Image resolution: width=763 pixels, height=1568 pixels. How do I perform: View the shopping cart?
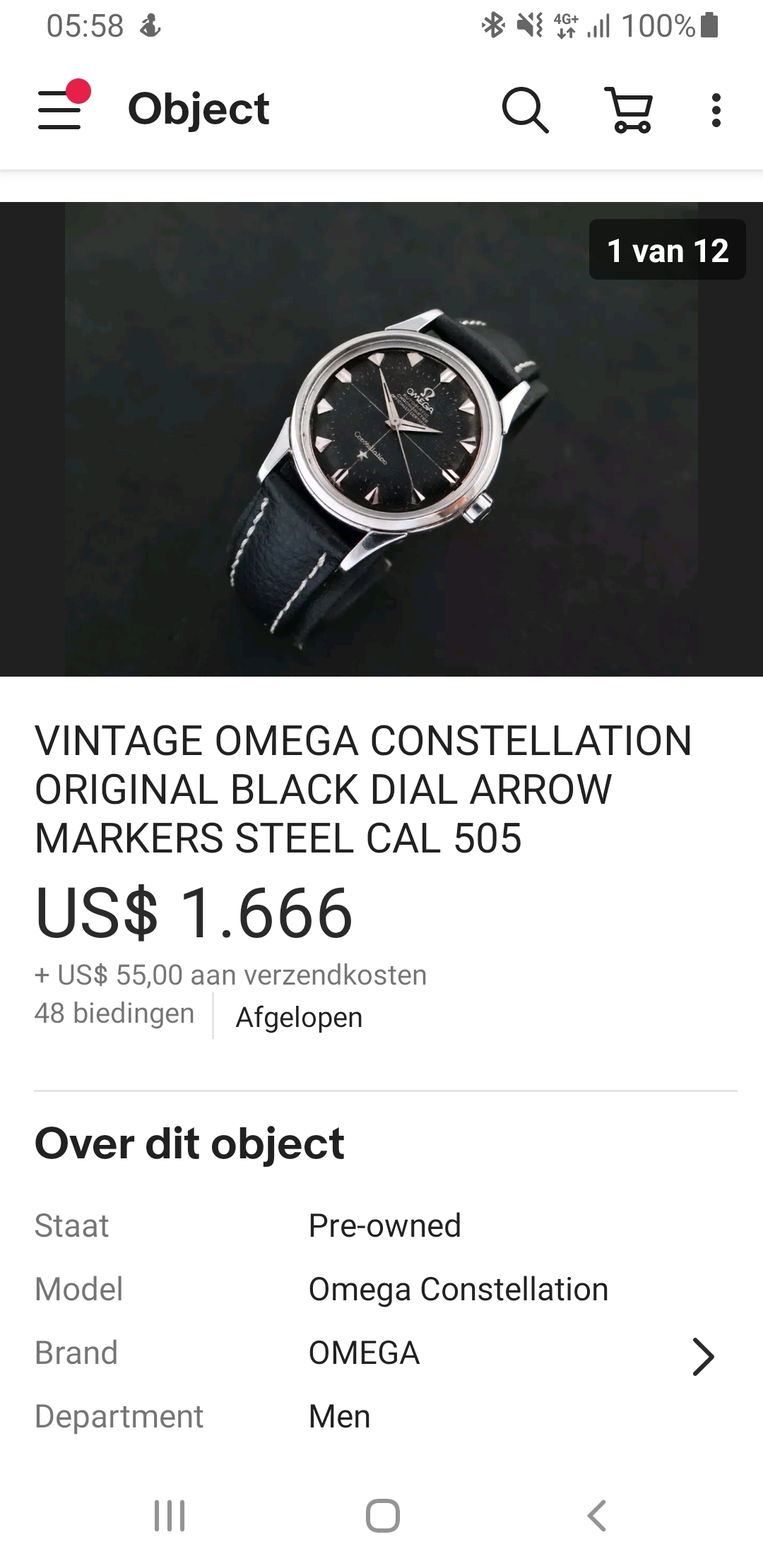[629, 110]
